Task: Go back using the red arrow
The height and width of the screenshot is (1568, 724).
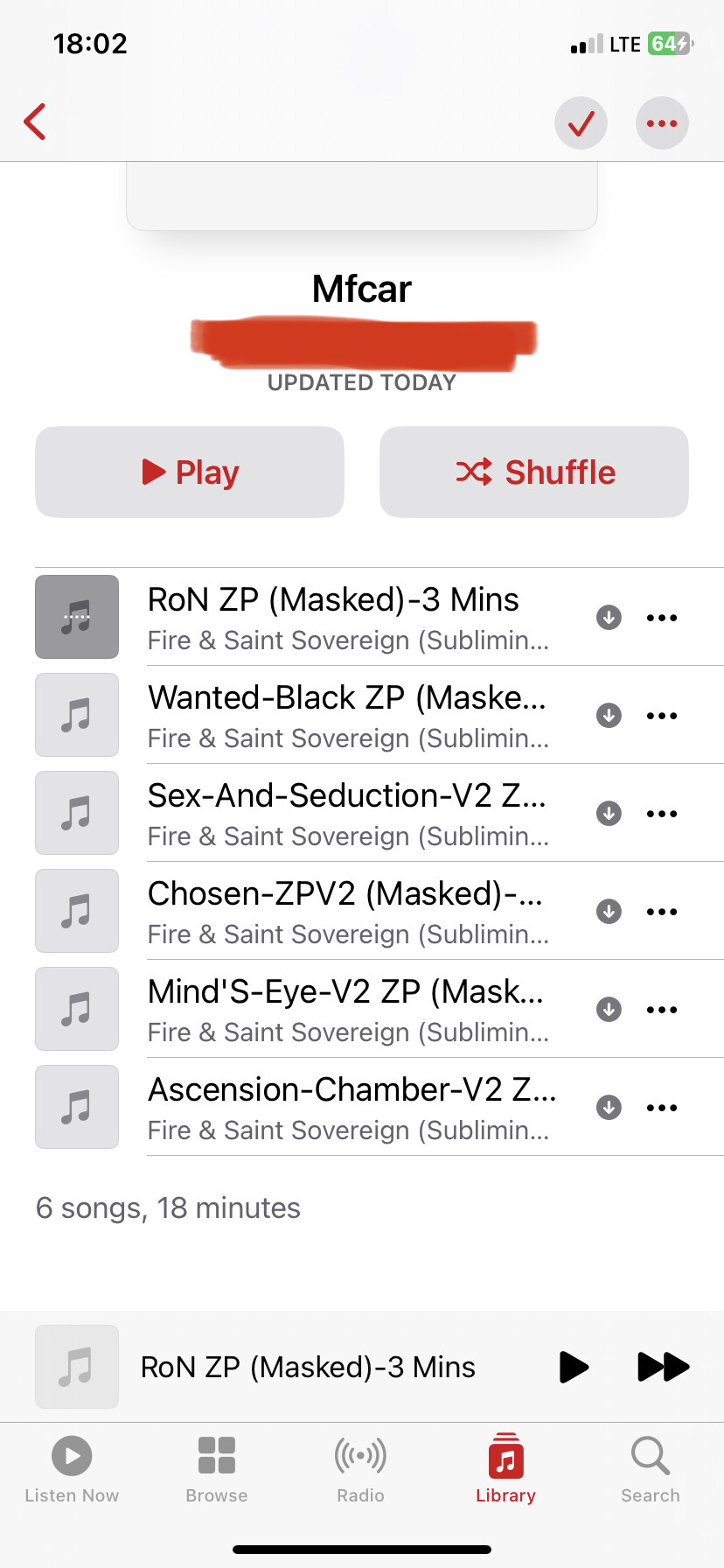Action: pos(35,122)
